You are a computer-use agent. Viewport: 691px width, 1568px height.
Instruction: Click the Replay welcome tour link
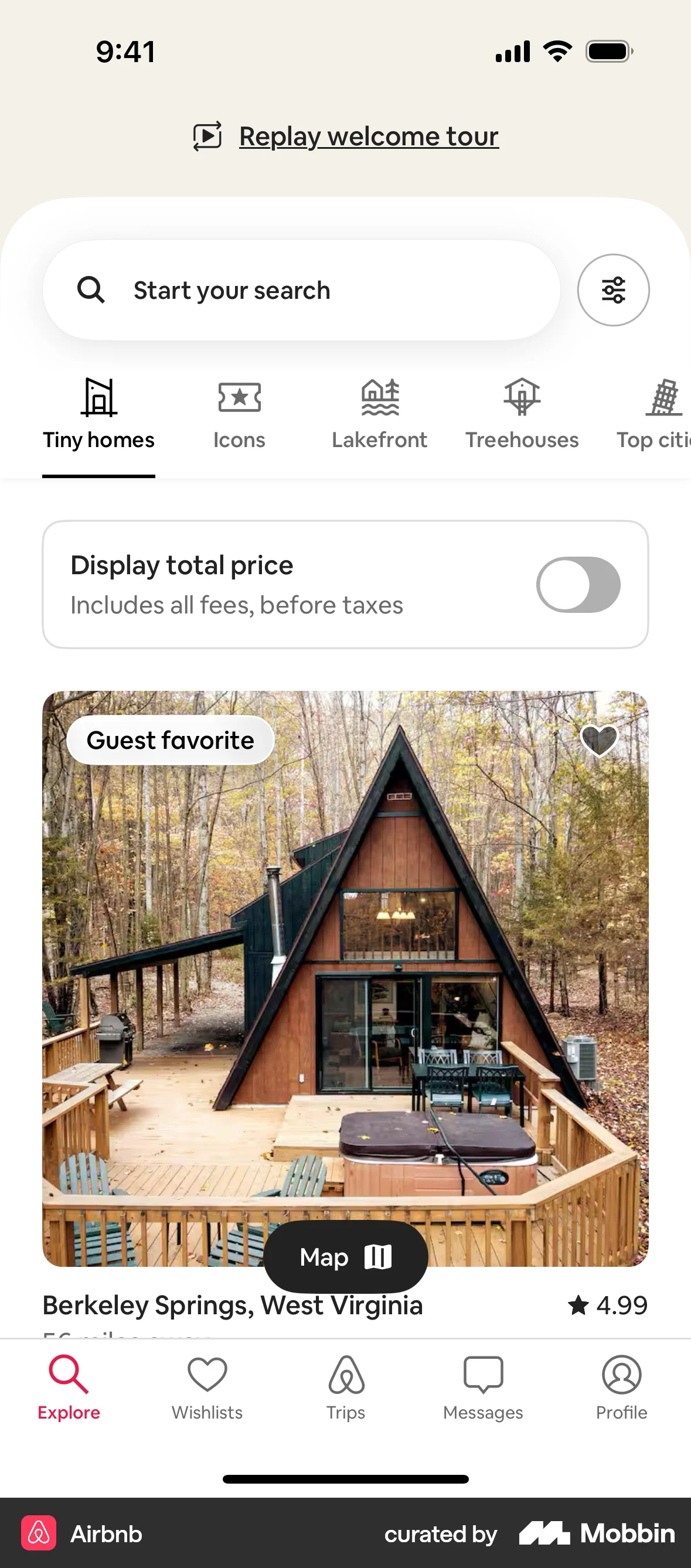tap(368, 135)
